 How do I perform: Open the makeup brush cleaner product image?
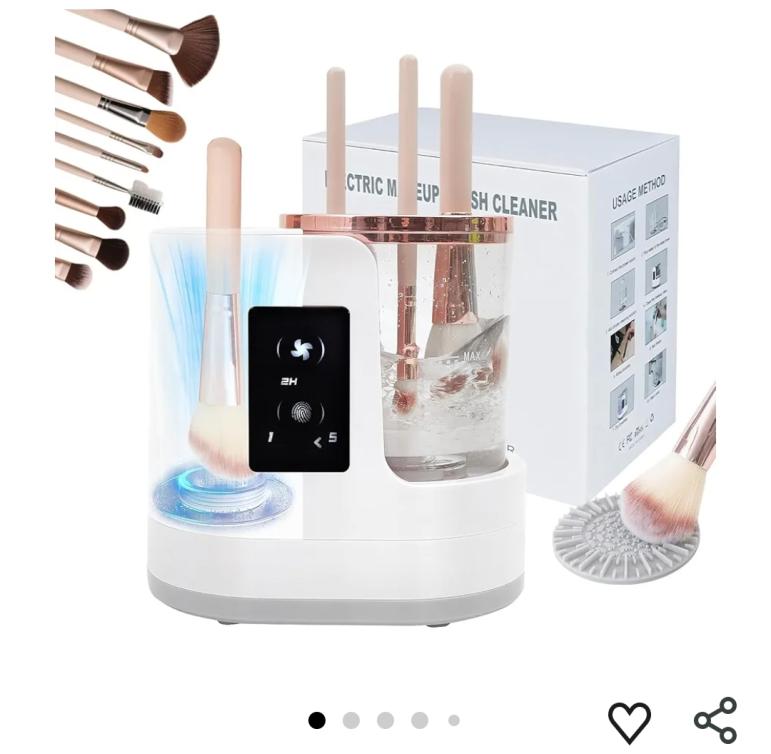(x=385, y=330)
